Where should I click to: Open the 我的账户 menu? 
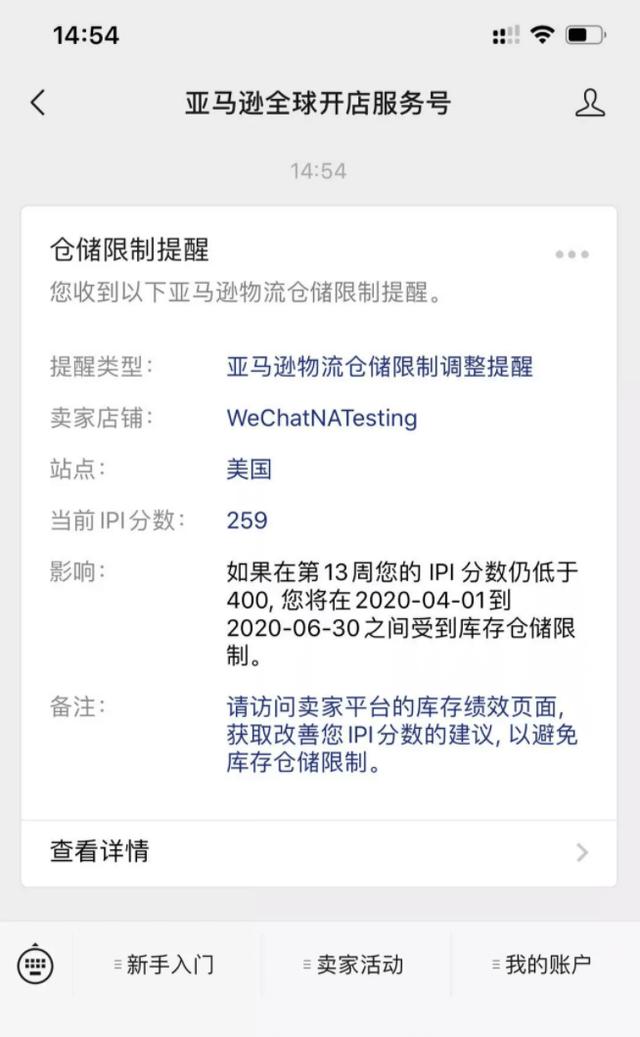(541, 965)
